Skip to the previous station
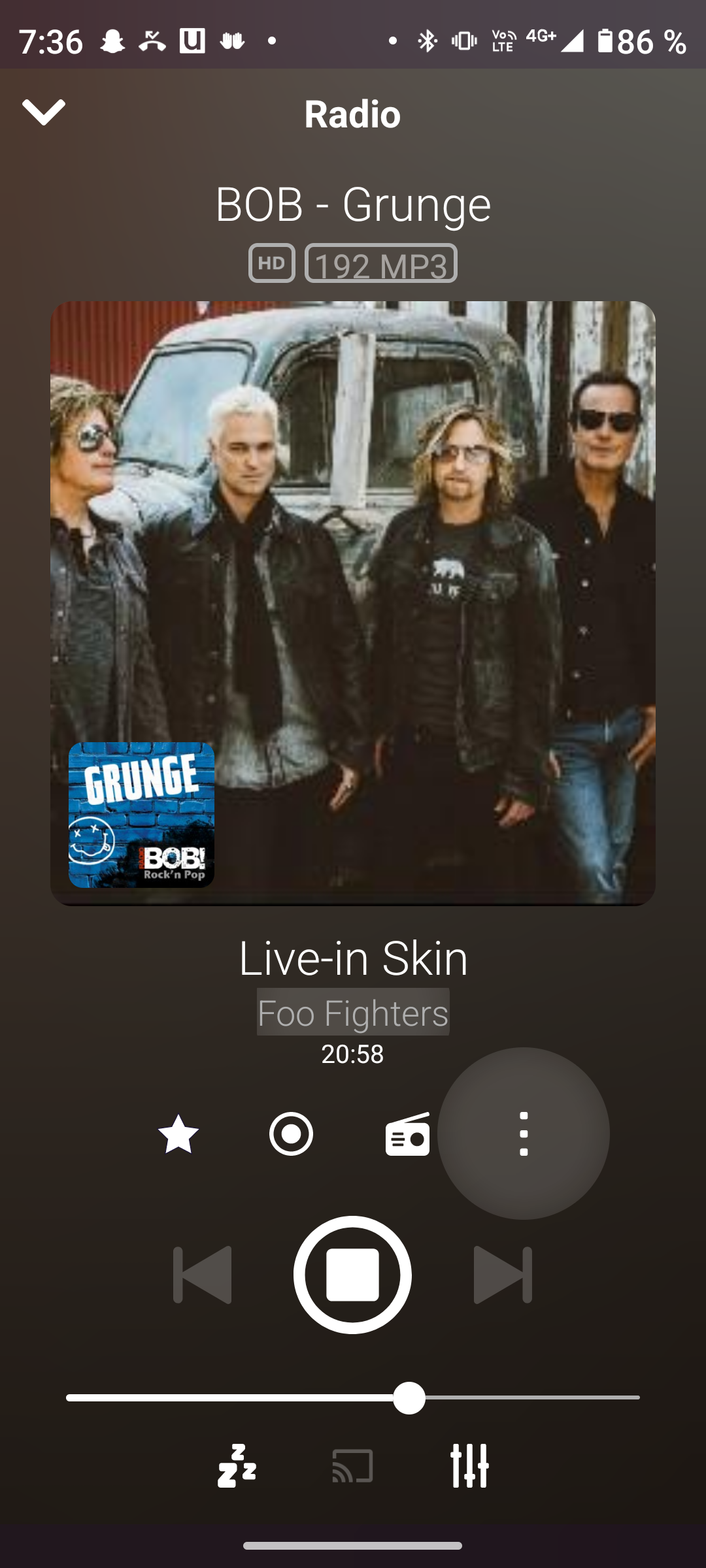Screen dimensions: 706x1568 [x=203, y=1275]
